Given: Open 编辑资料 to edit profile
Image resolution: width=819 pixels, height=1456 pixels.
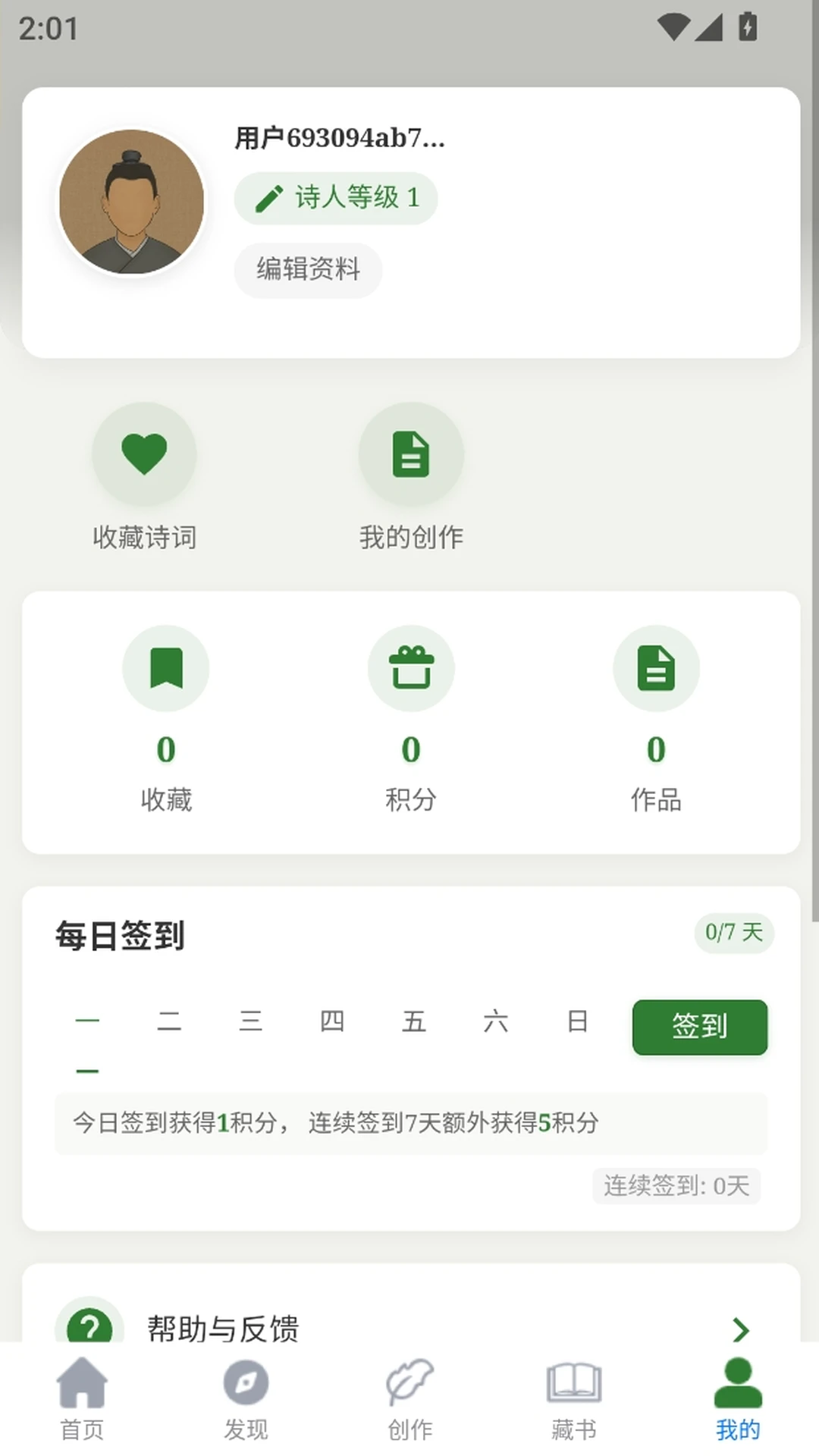Looking at the screenshot, I should coord(308,270).
